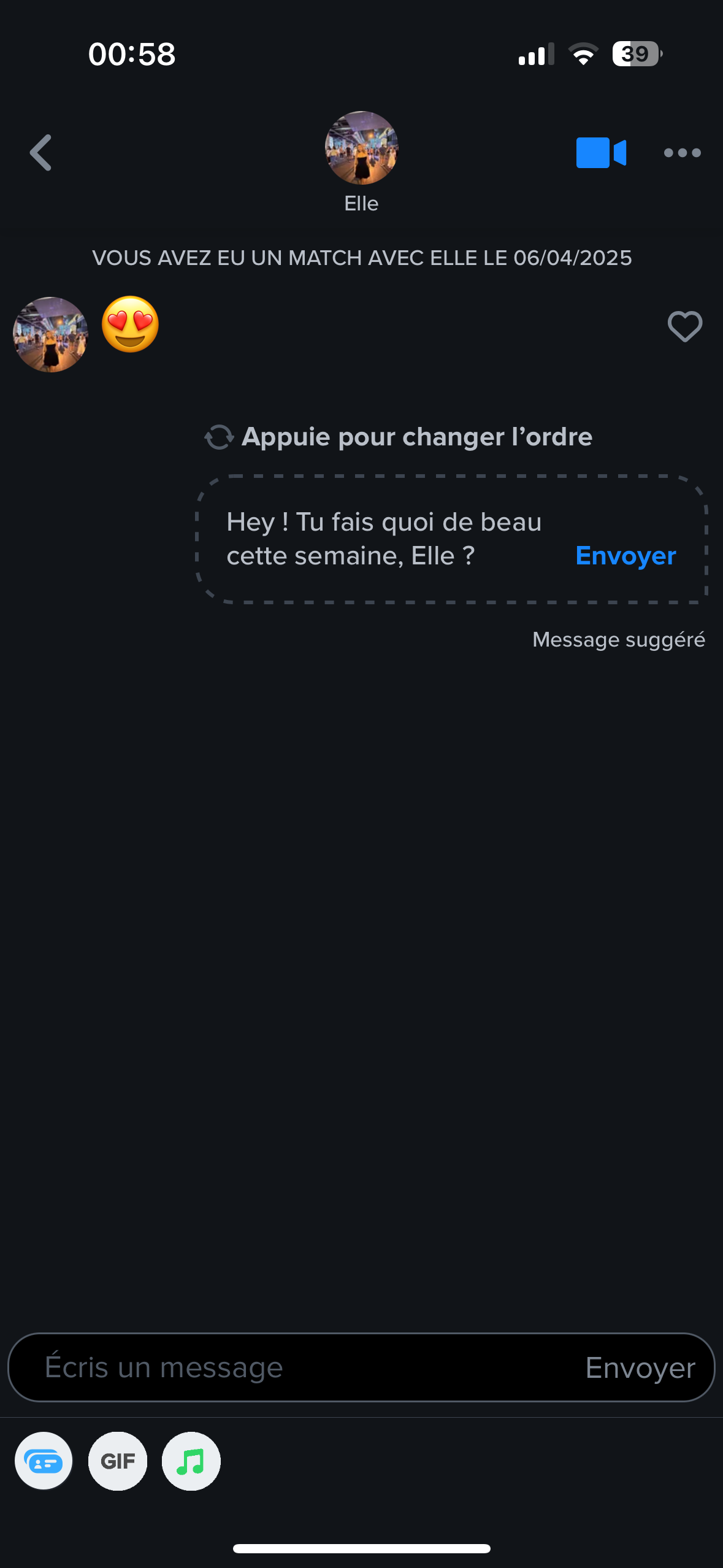Open Elle's profile from the header avatar
The height and width of the screenshot is (1568, 723).
click(x=361, y=148)
